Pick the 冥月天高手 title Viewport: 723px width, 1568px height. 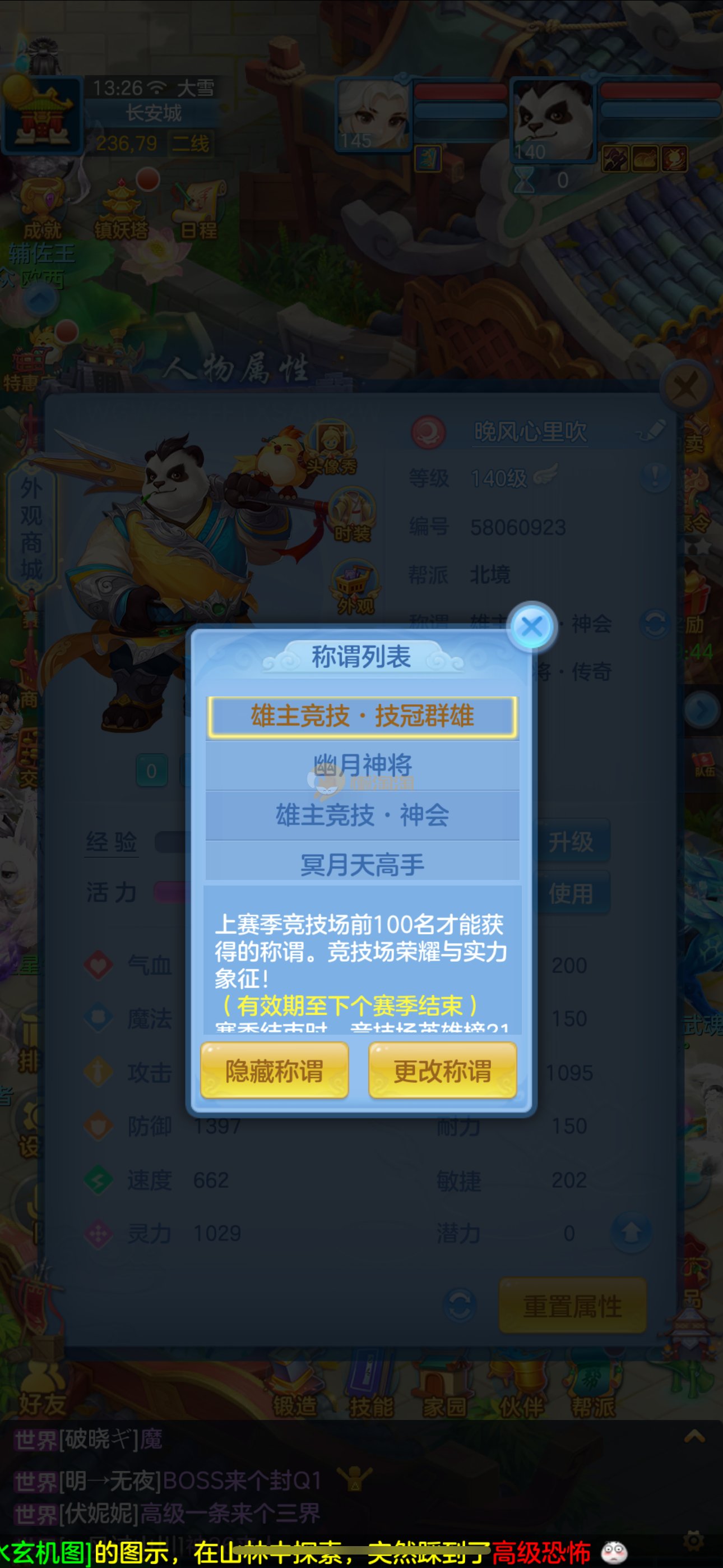[362, 864]
